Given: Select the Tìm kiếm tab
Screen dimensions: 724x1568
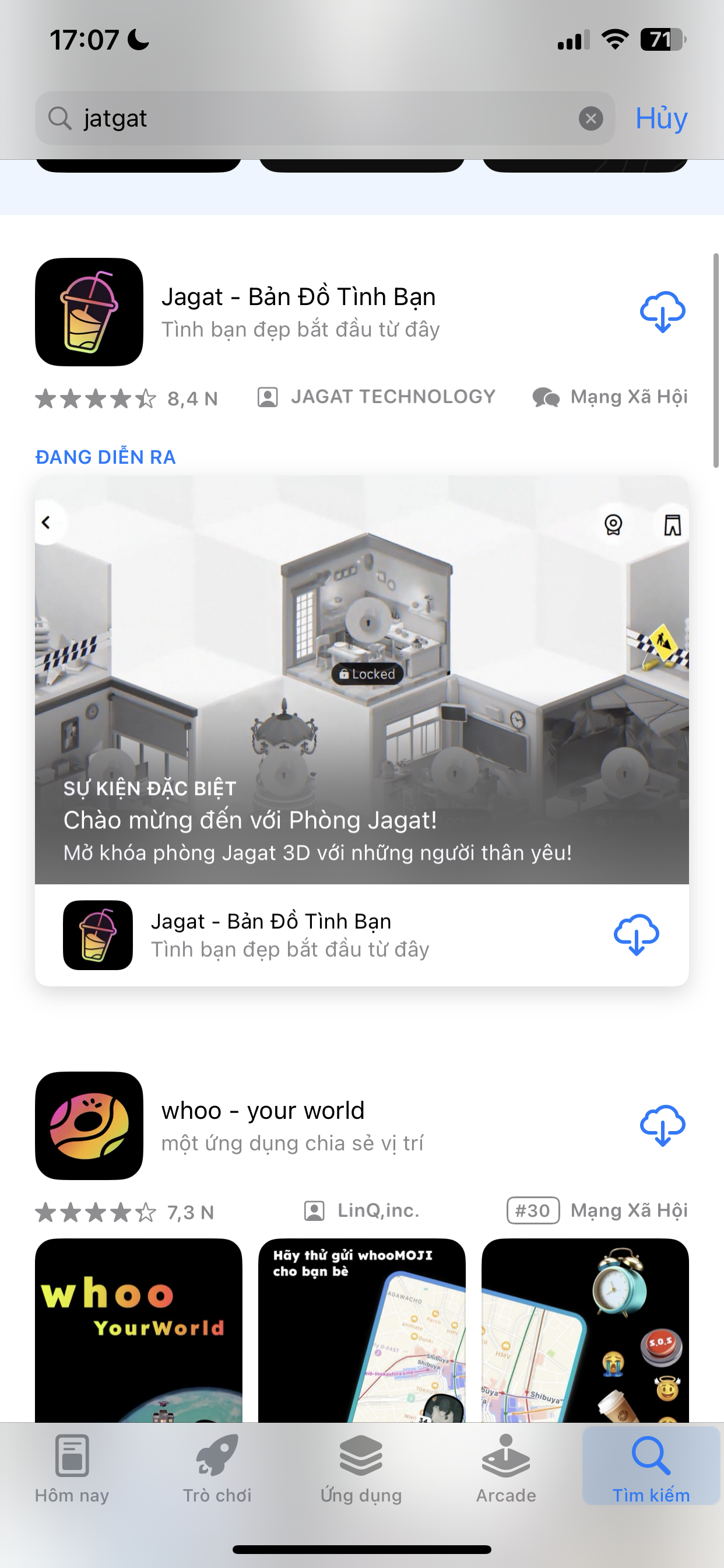Looking at the screenshot, I should [x=651, y=1467].
